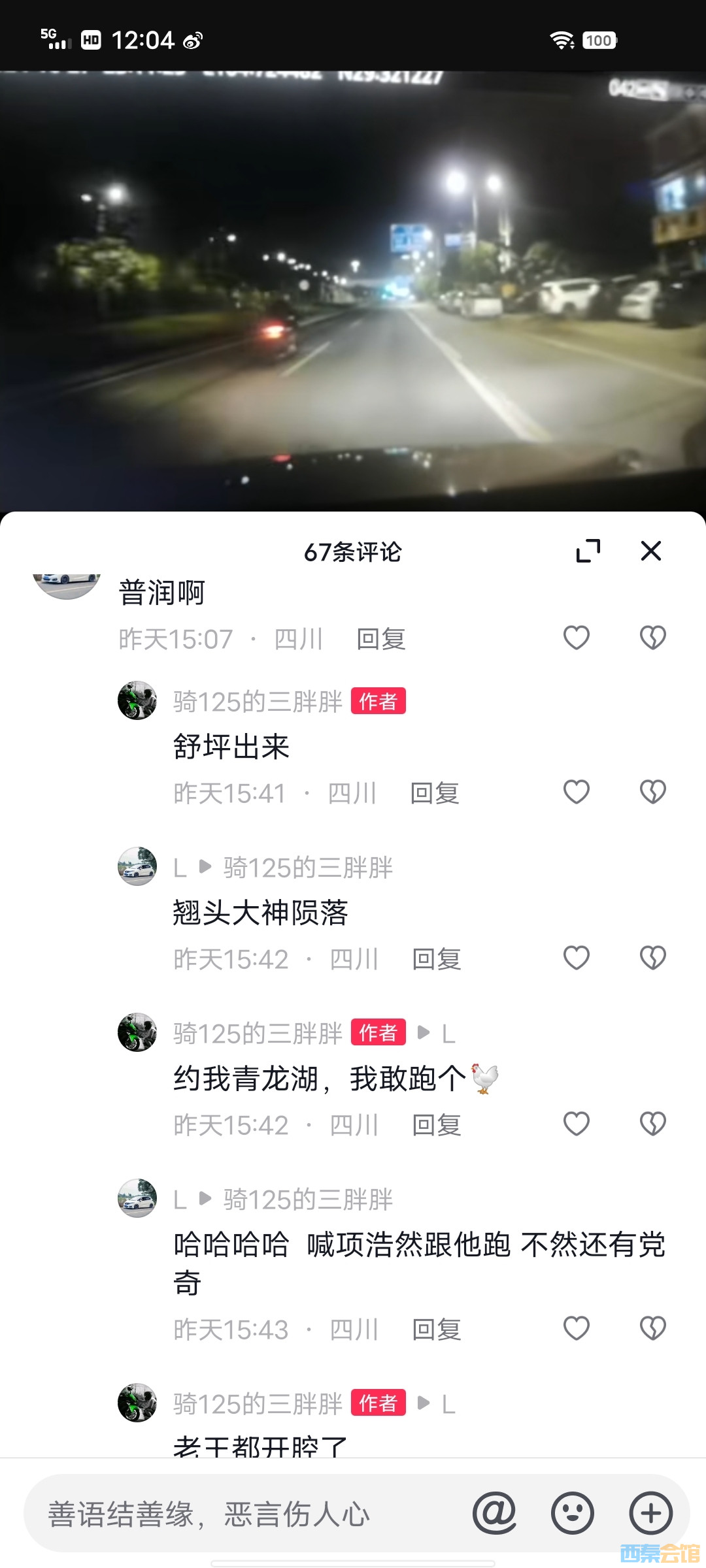Like the comment 普润啊

(576, 638)
